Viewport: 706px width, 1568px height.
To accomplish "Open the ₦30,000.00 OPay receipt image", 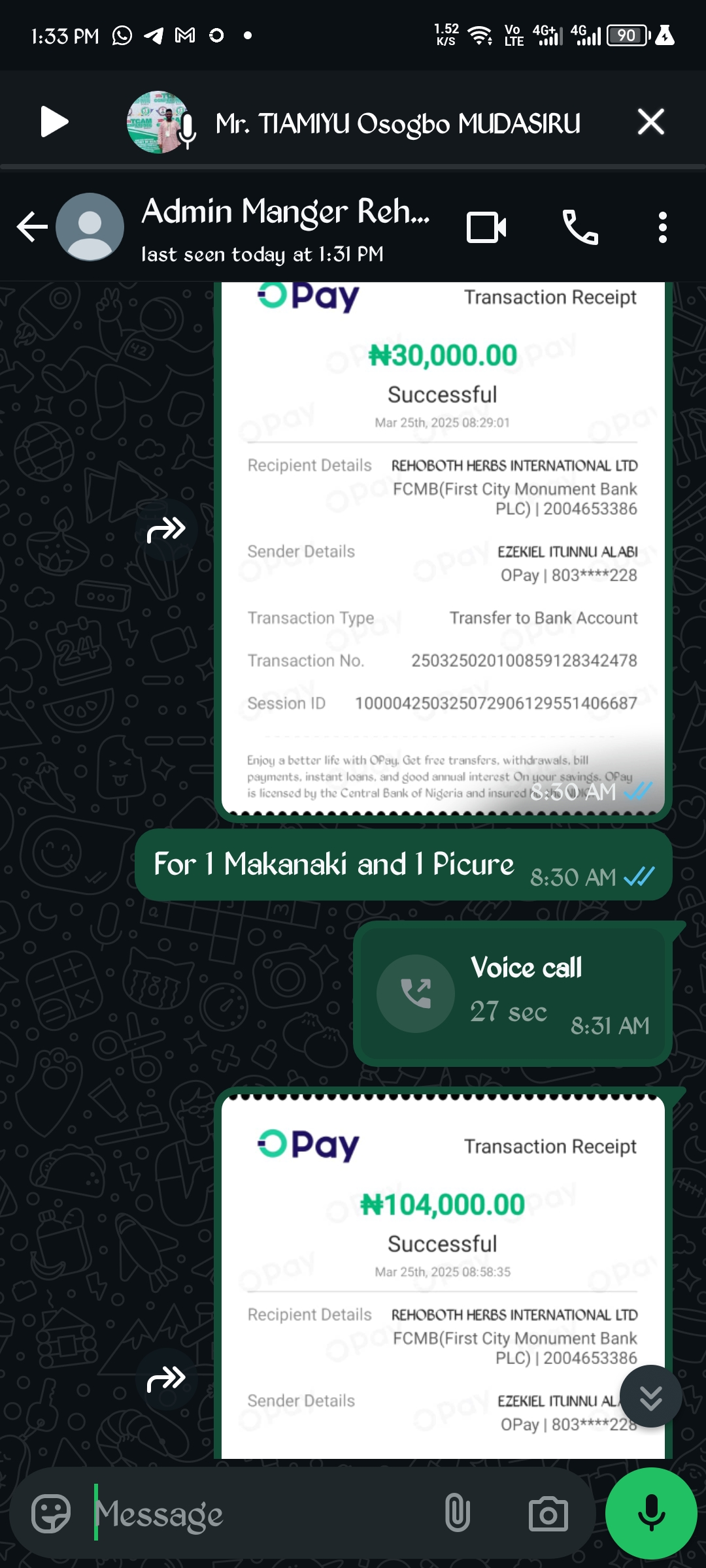I will point(443,549).
